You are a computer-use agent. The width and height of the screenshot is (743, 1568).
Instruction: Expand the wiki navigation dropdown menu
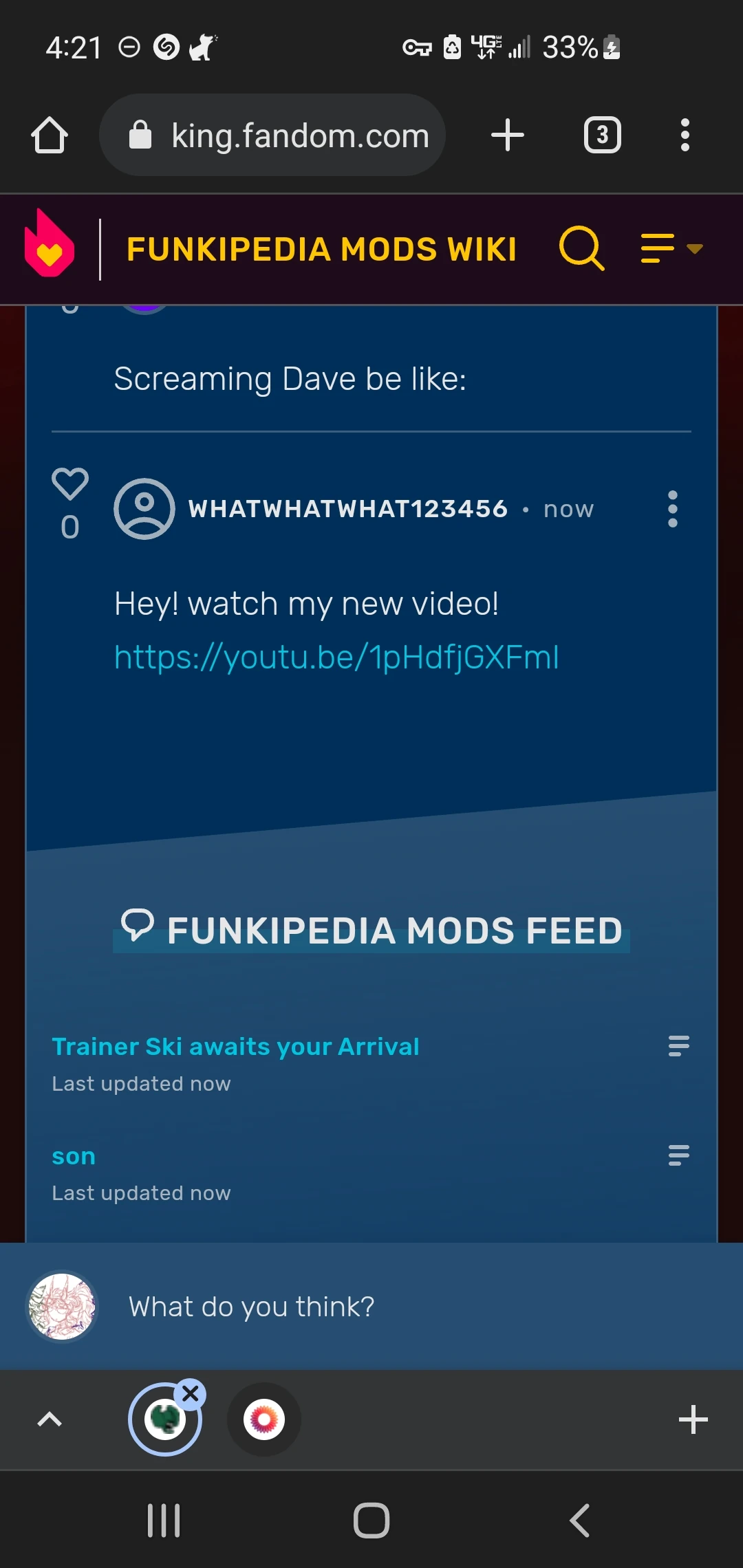pos(671,248)
